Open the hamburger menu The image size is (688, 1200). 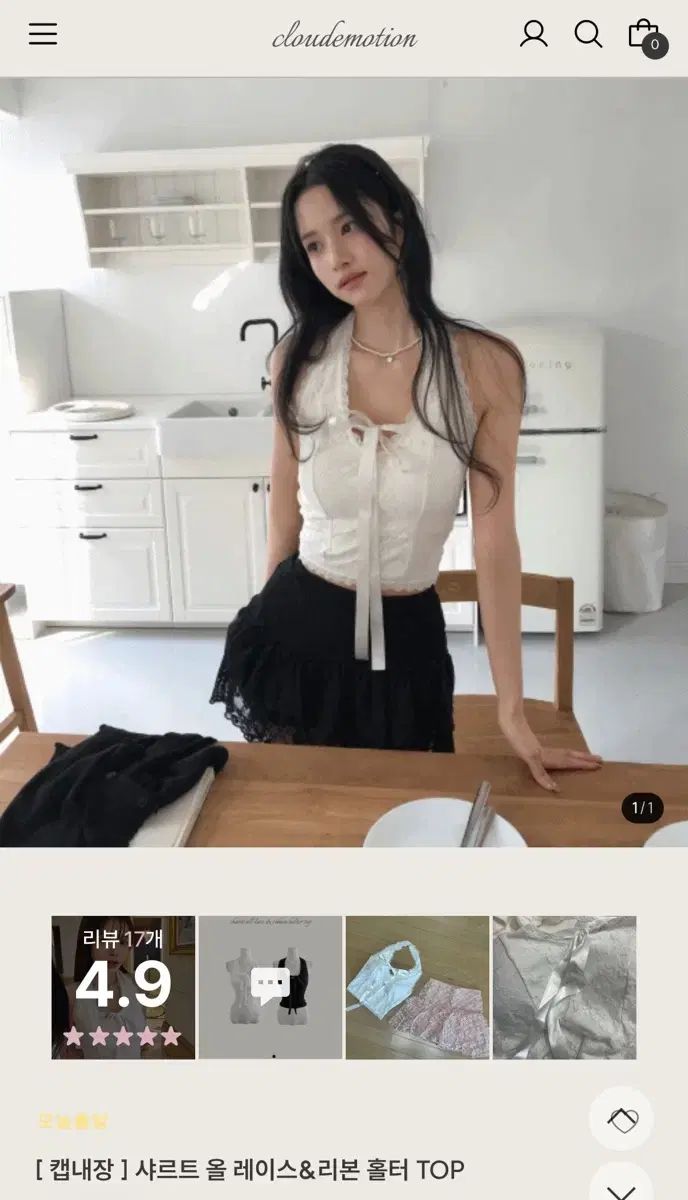point(43,34)
